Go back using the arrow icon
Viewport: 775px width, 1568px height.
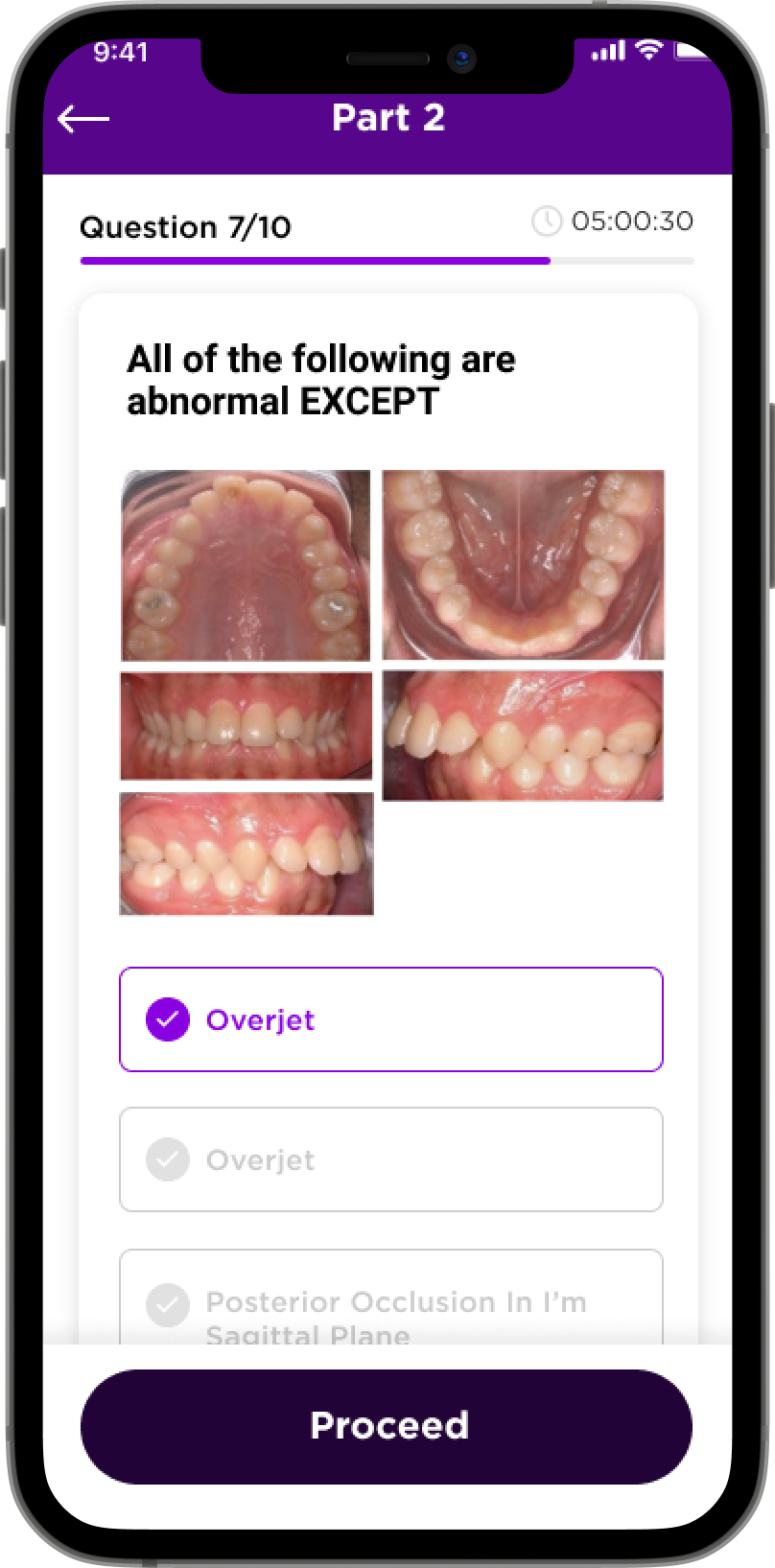(83, 119)
